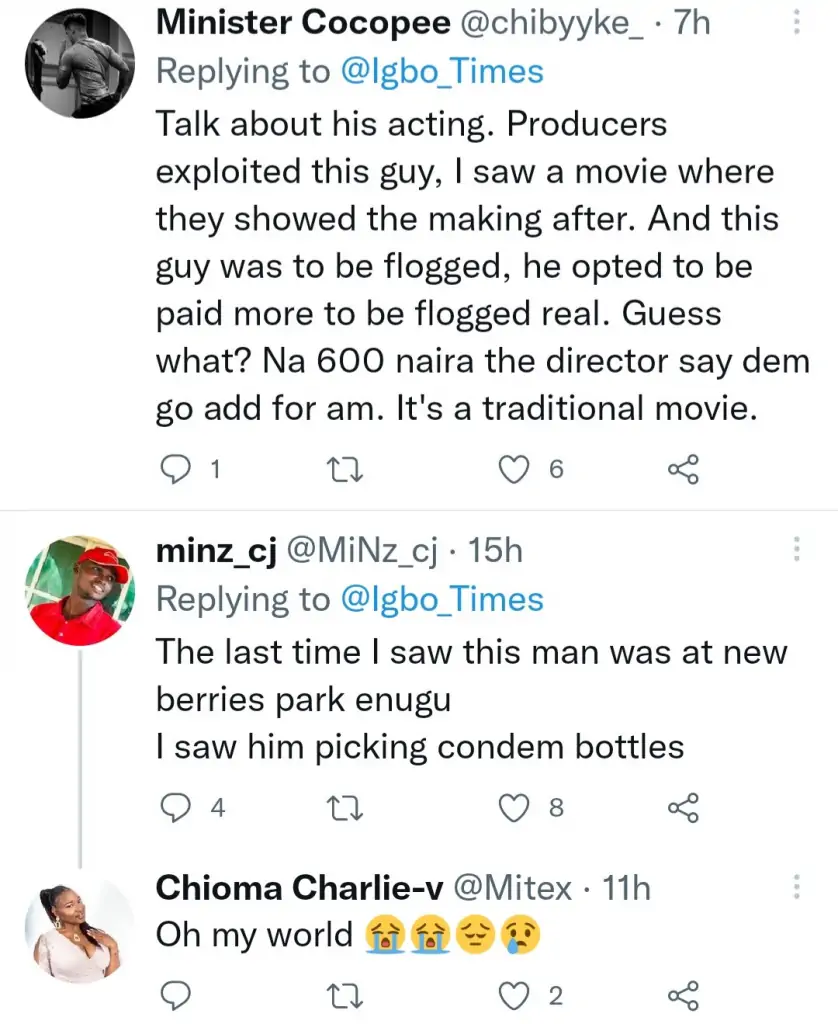Open @Igbo_Times link in Minister Cocopee's reply
Viewport: 838px width, 1024px height.
coord(442,71)
